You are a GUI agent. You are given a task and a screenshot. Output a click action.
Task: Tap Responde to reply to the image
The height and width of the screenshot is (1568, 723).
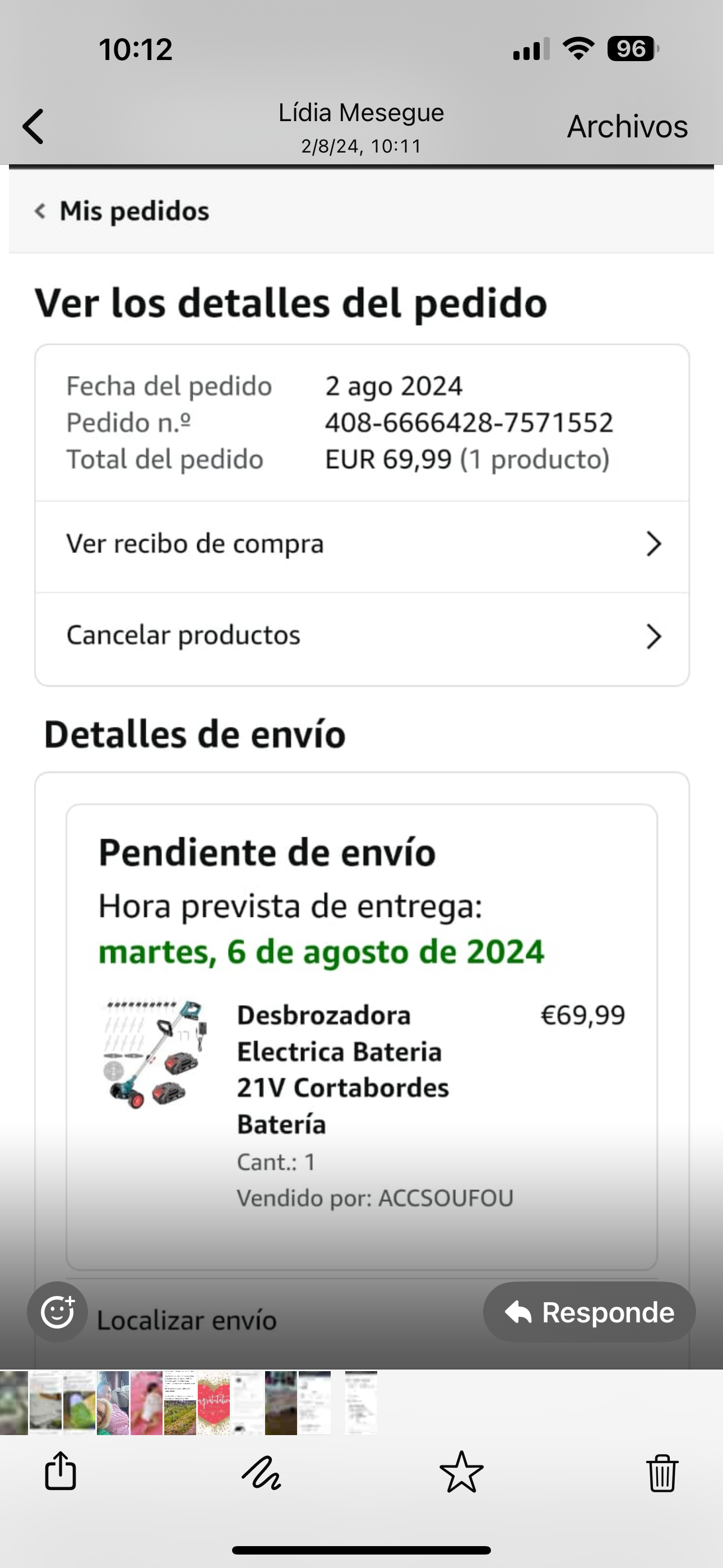click(589, 1312)
